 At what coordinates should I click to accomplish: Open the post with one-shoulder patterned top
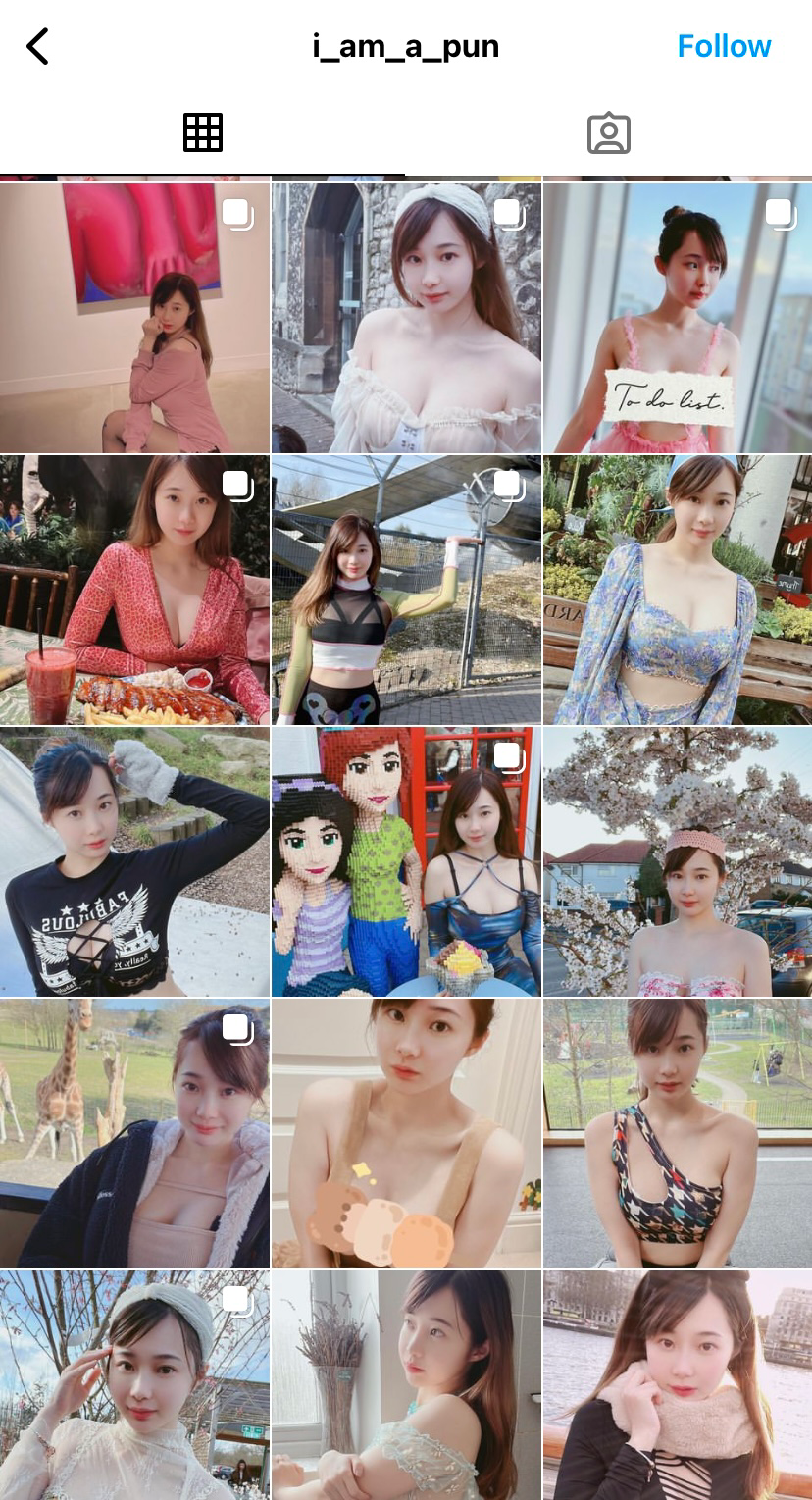[x=678, y=1133]
